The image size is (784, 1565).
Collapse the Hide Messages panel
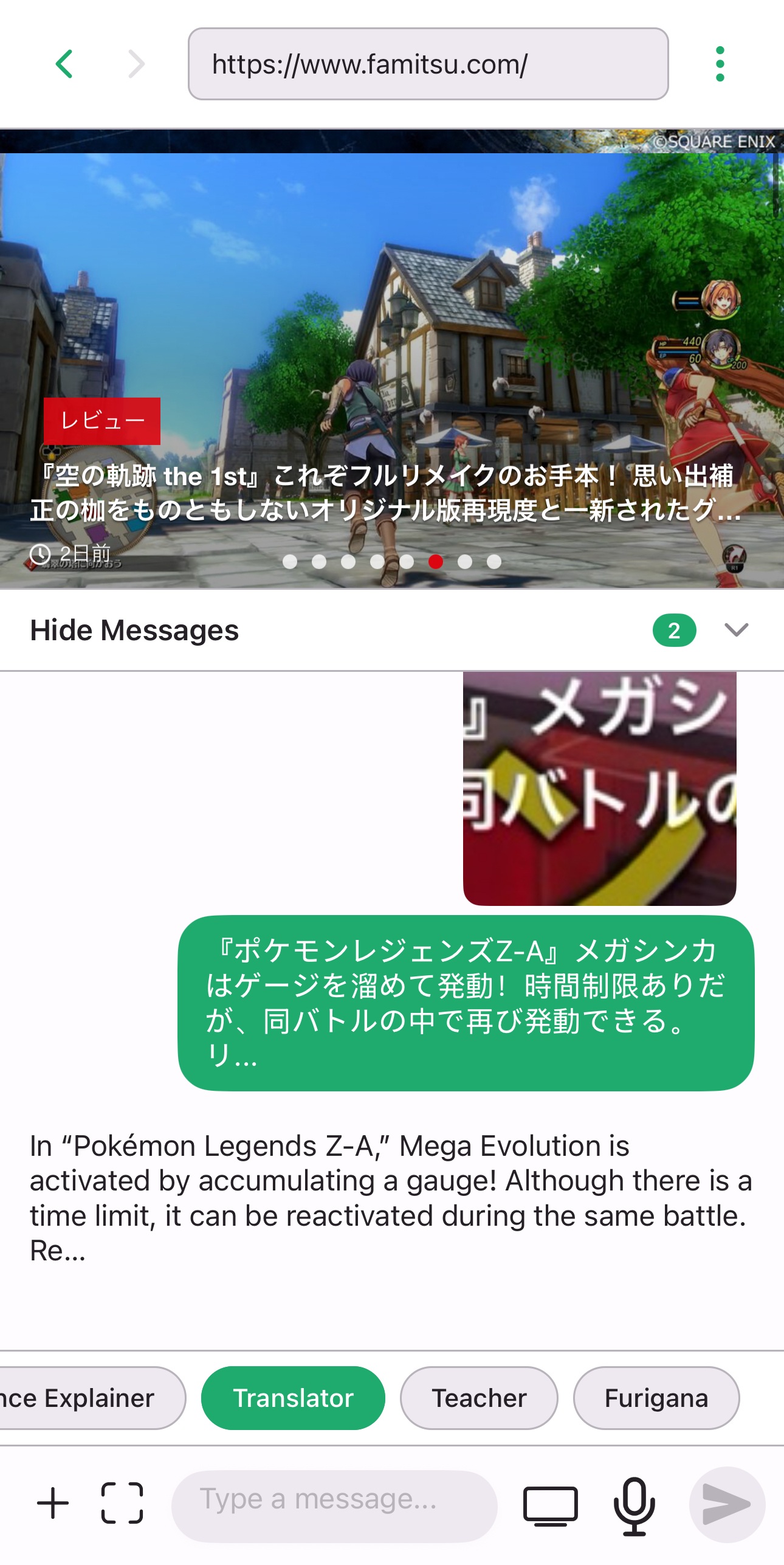click(736, 630)
